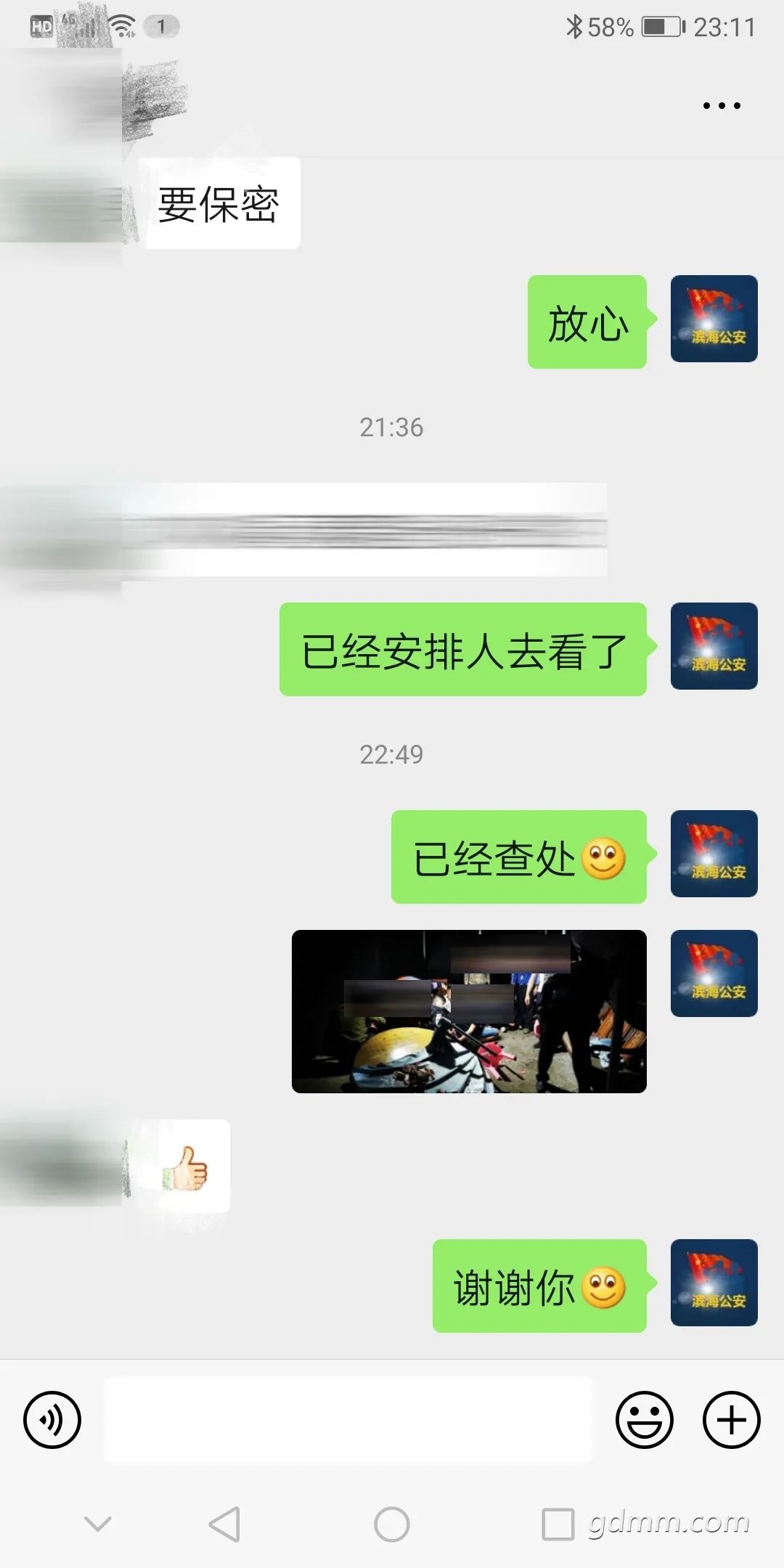Go back with the system back triangle
The image size is (784, 1568).
click(224, 1524)
